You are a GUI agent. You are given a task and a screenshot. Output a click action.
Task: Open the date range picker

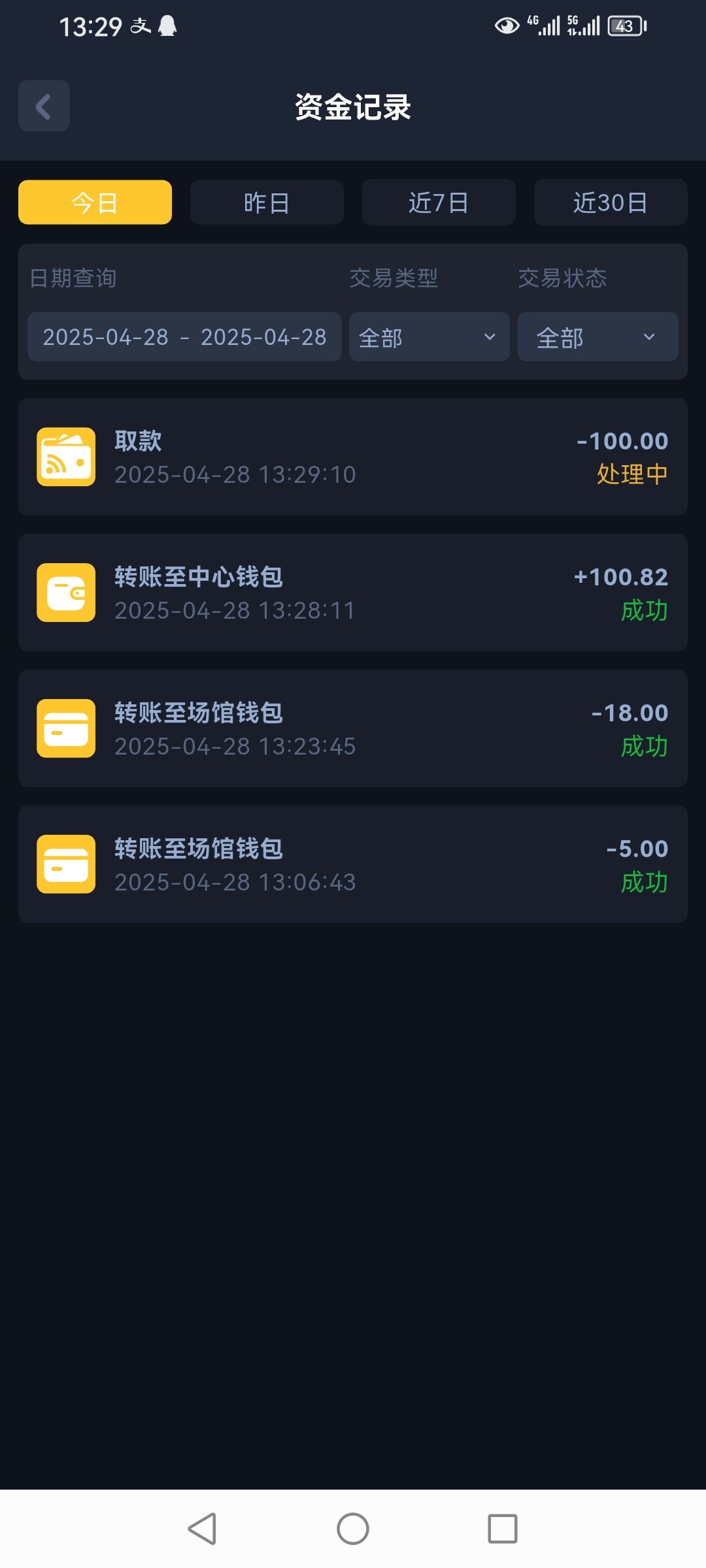184,337
